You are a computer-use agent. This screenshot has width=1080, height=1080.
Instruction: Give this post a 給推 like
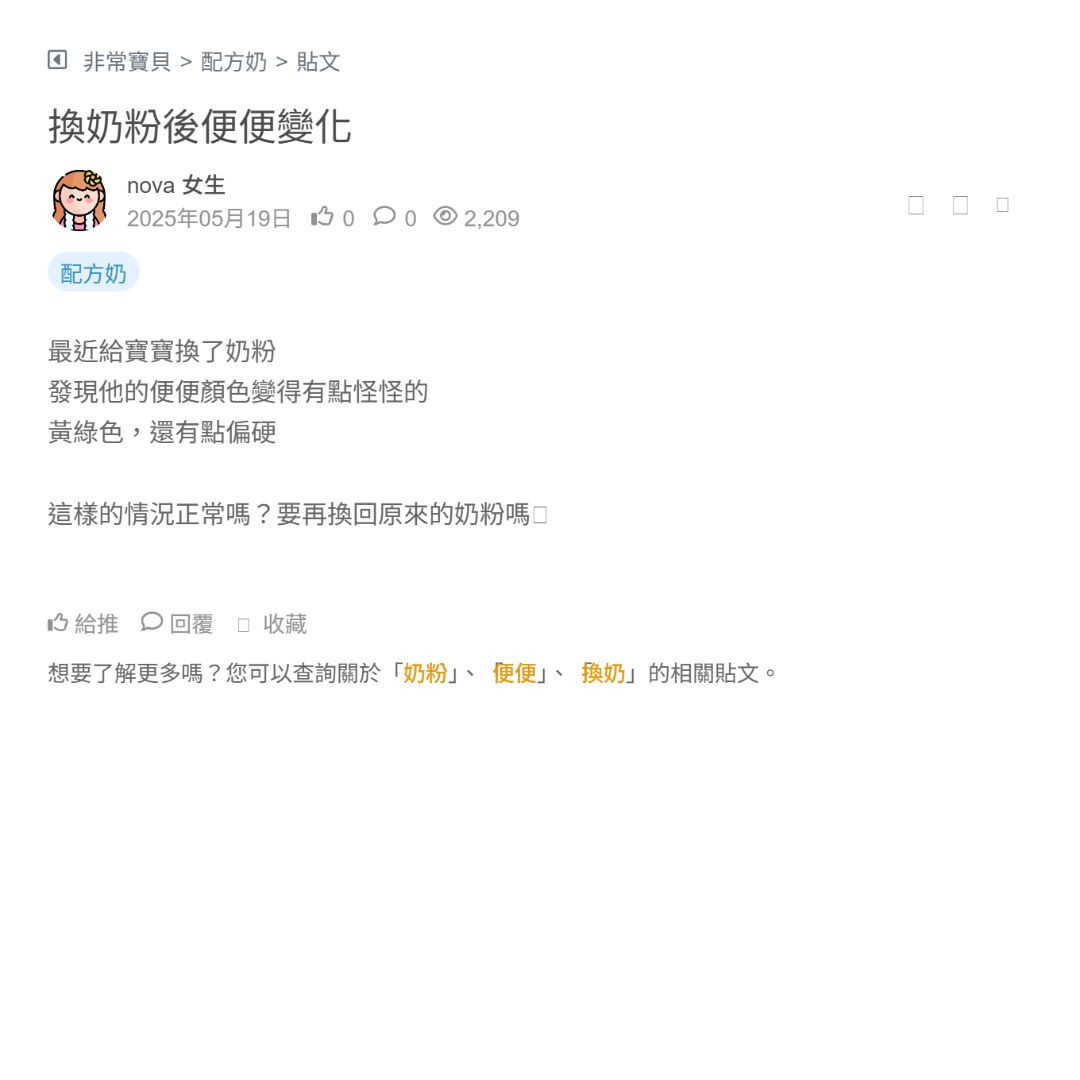click(x=83, y=624)
